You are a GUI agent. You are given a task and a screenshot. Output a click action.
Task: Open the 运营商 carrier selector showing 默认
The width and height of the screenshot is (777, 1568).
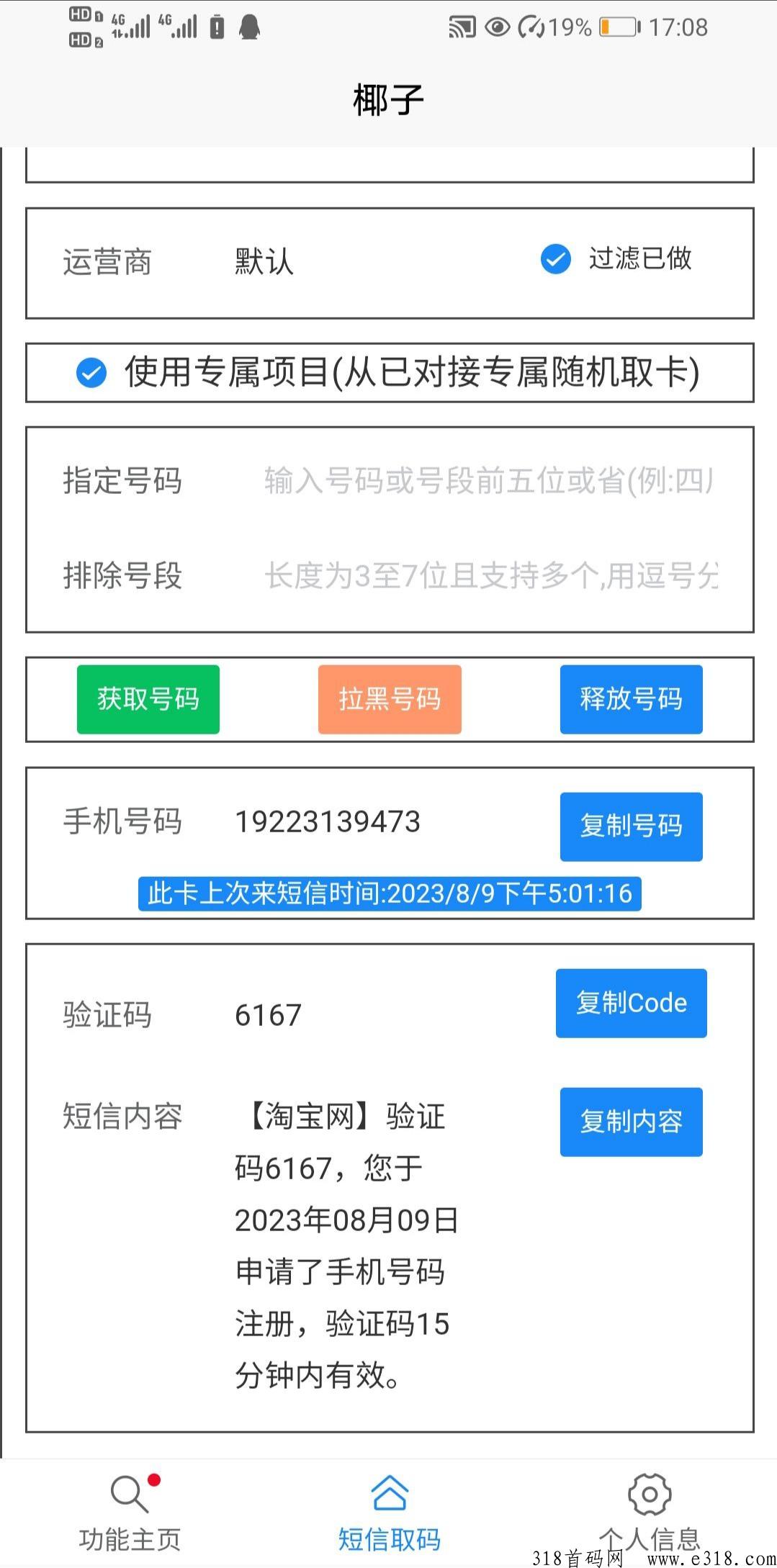[264, 262]
